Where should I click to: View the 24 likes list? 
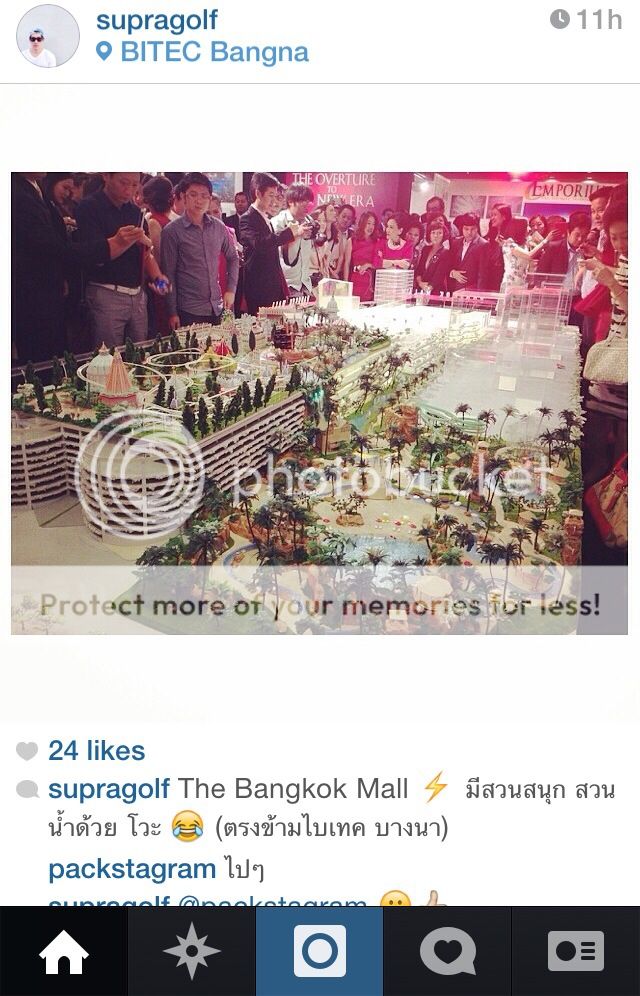(x=96, y=750)
